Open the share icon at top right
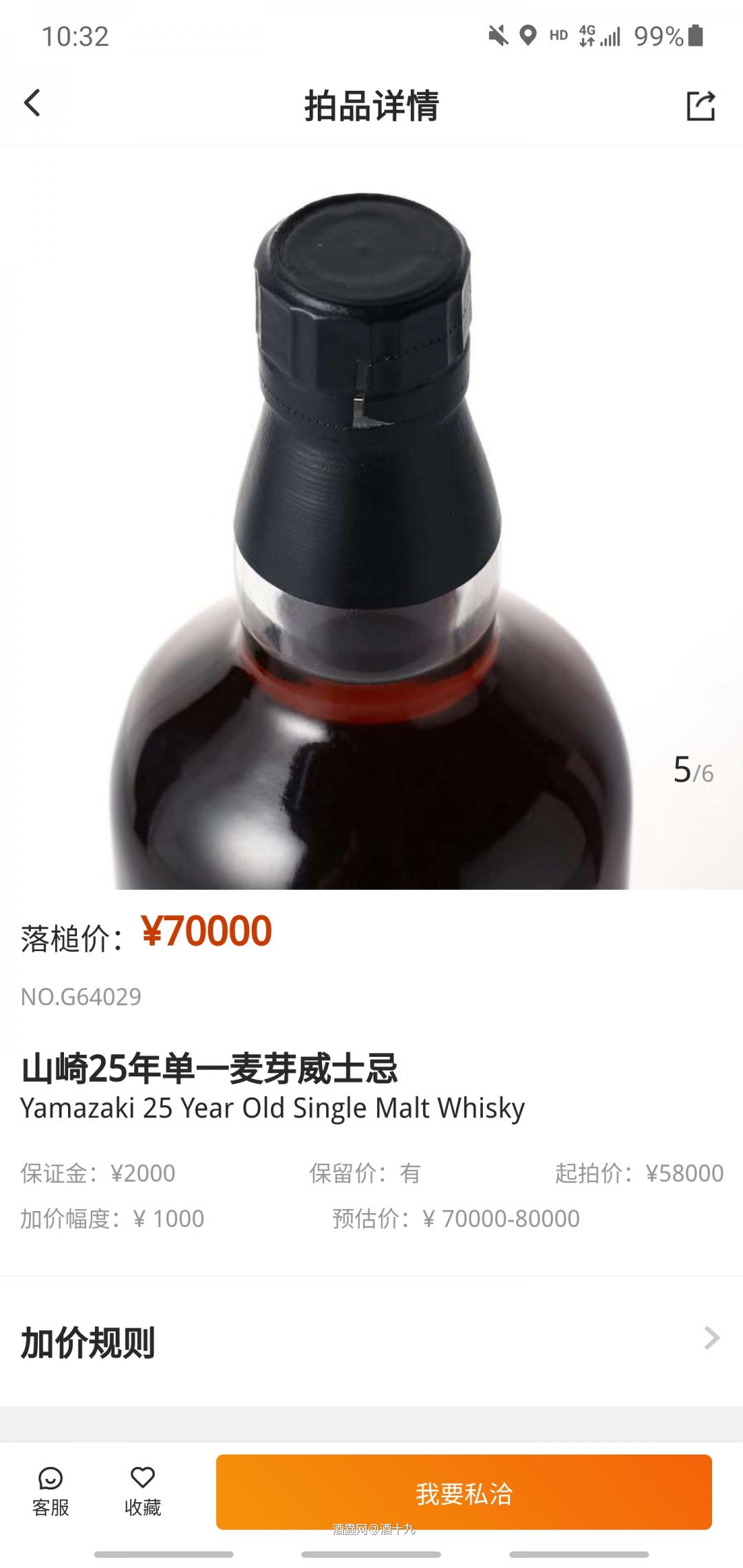Screen dimensions: 743x1568 (702, 105)
